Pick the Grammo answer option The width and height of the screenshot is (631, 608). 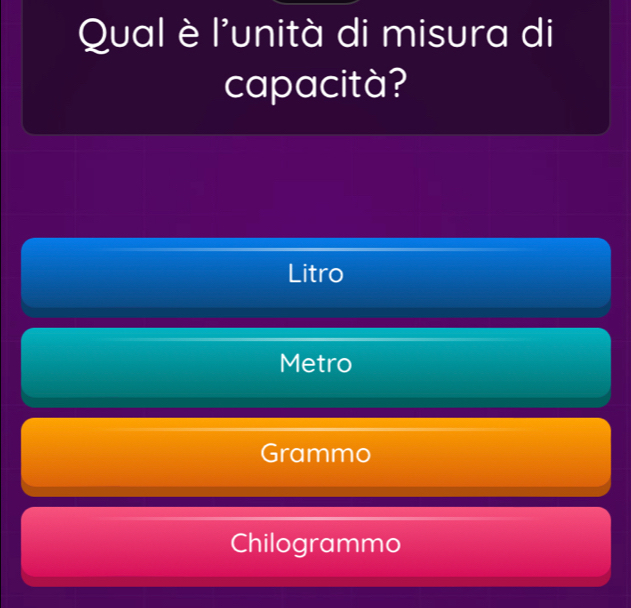point(315,454)
